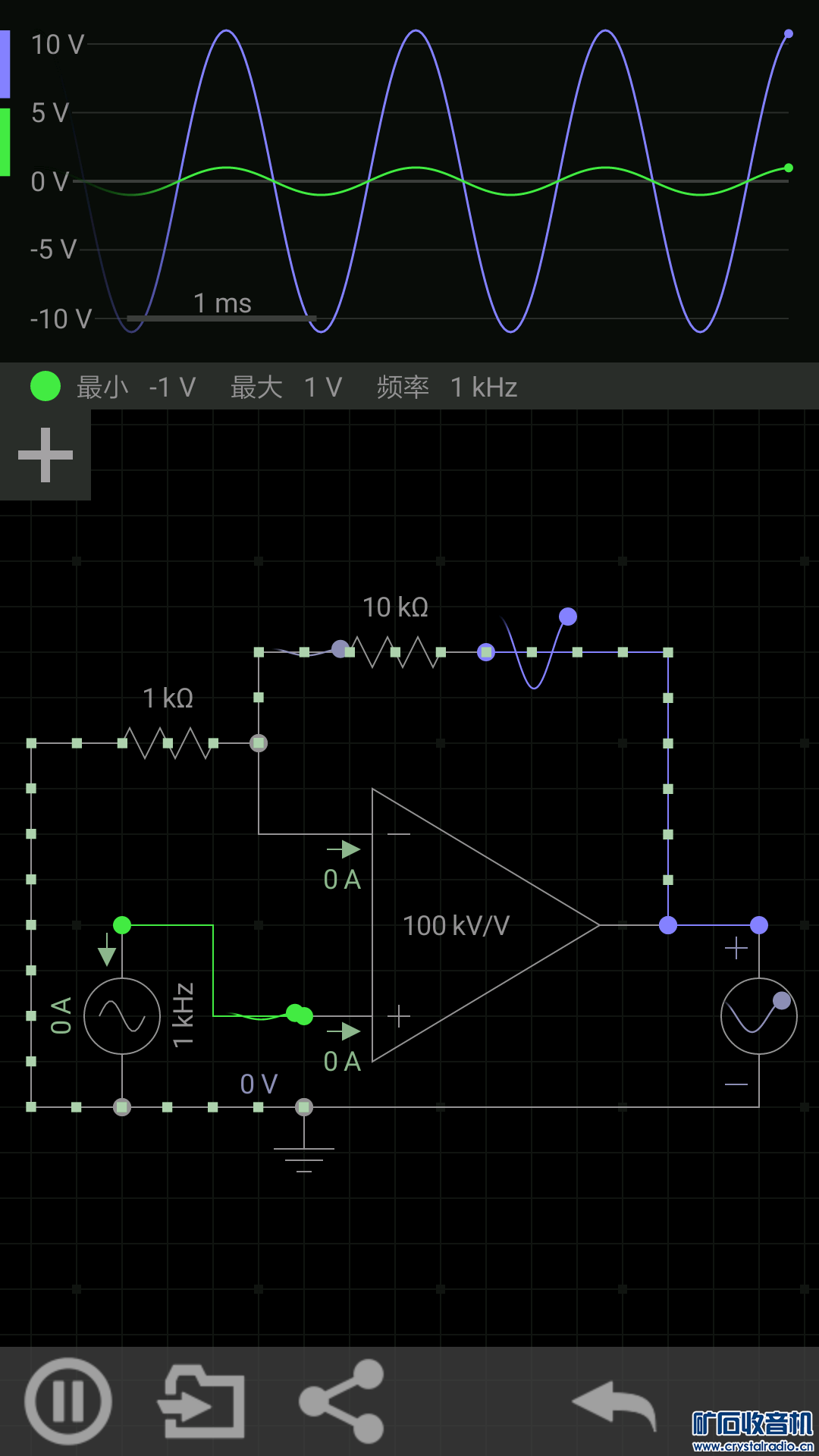
Task: Tap the plus button to add a component
Action: (x=45, y=455)
